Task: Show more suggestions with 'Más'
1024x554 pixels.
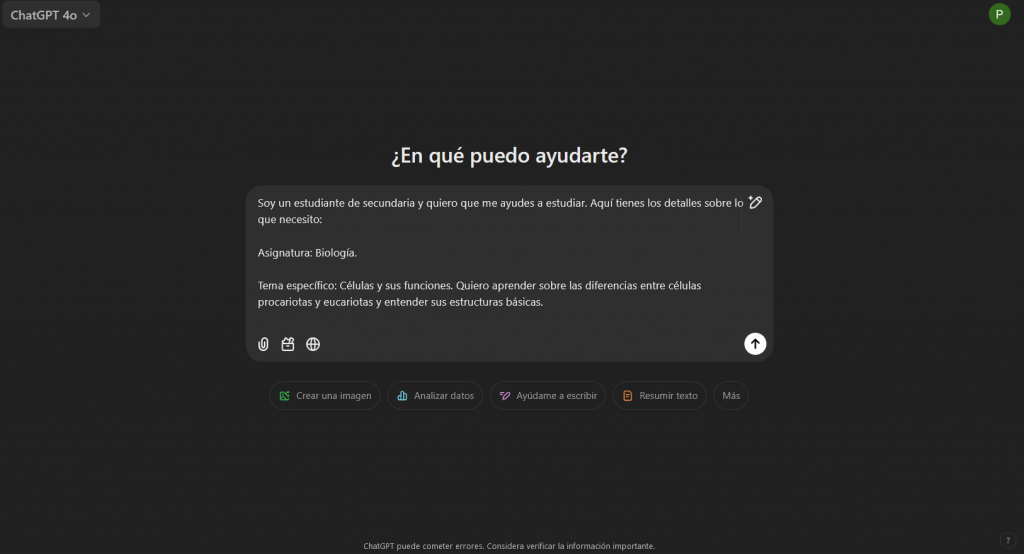Action: pos(731,396)
